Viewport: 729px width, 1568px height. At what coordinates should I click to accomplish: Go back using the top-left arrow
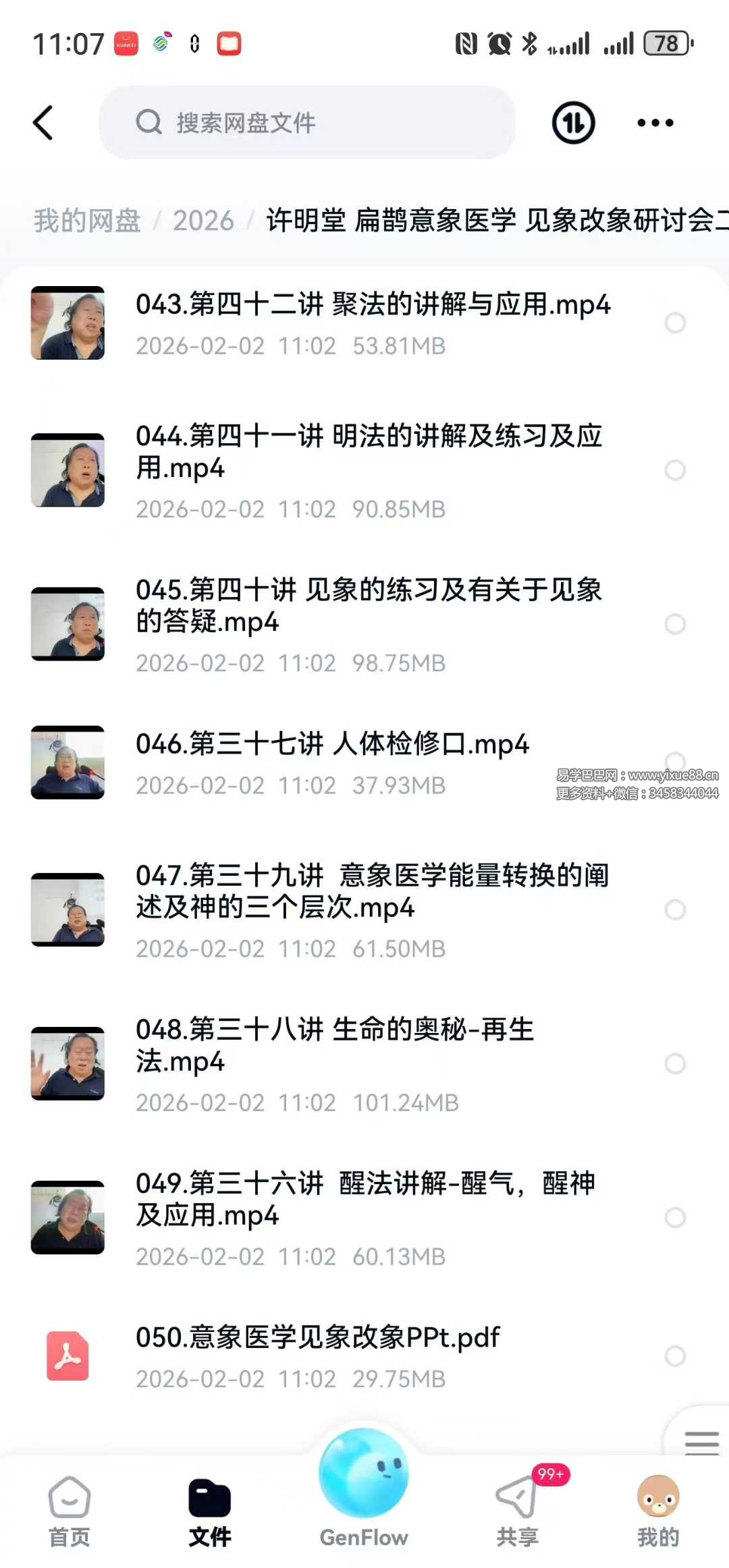coord(43,123)
